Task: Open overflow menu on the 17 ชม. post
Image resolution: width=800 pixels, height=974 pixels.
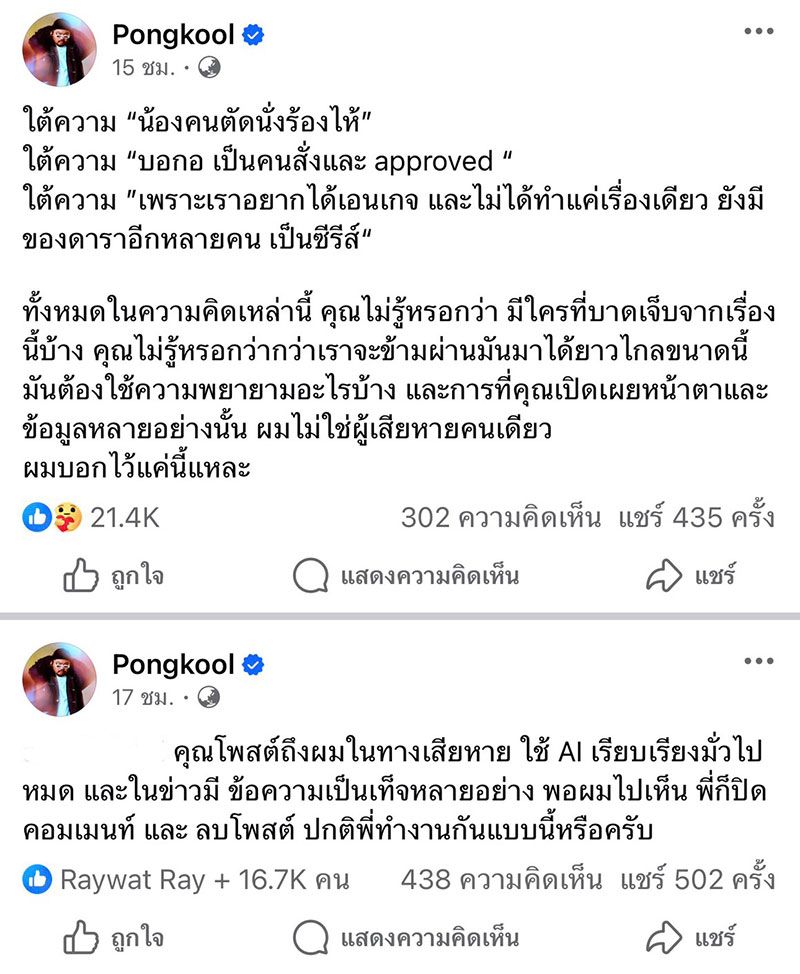Action: tap(759, 661)
